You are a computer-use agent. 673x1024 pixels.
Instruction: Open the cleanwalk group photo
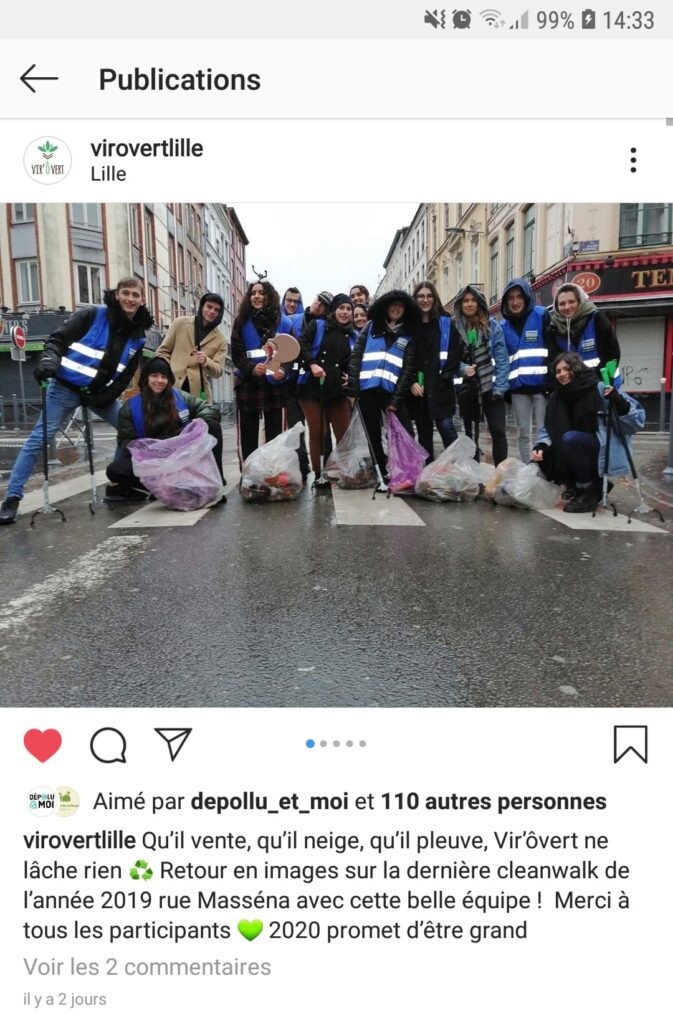click(x=336, y=455)
